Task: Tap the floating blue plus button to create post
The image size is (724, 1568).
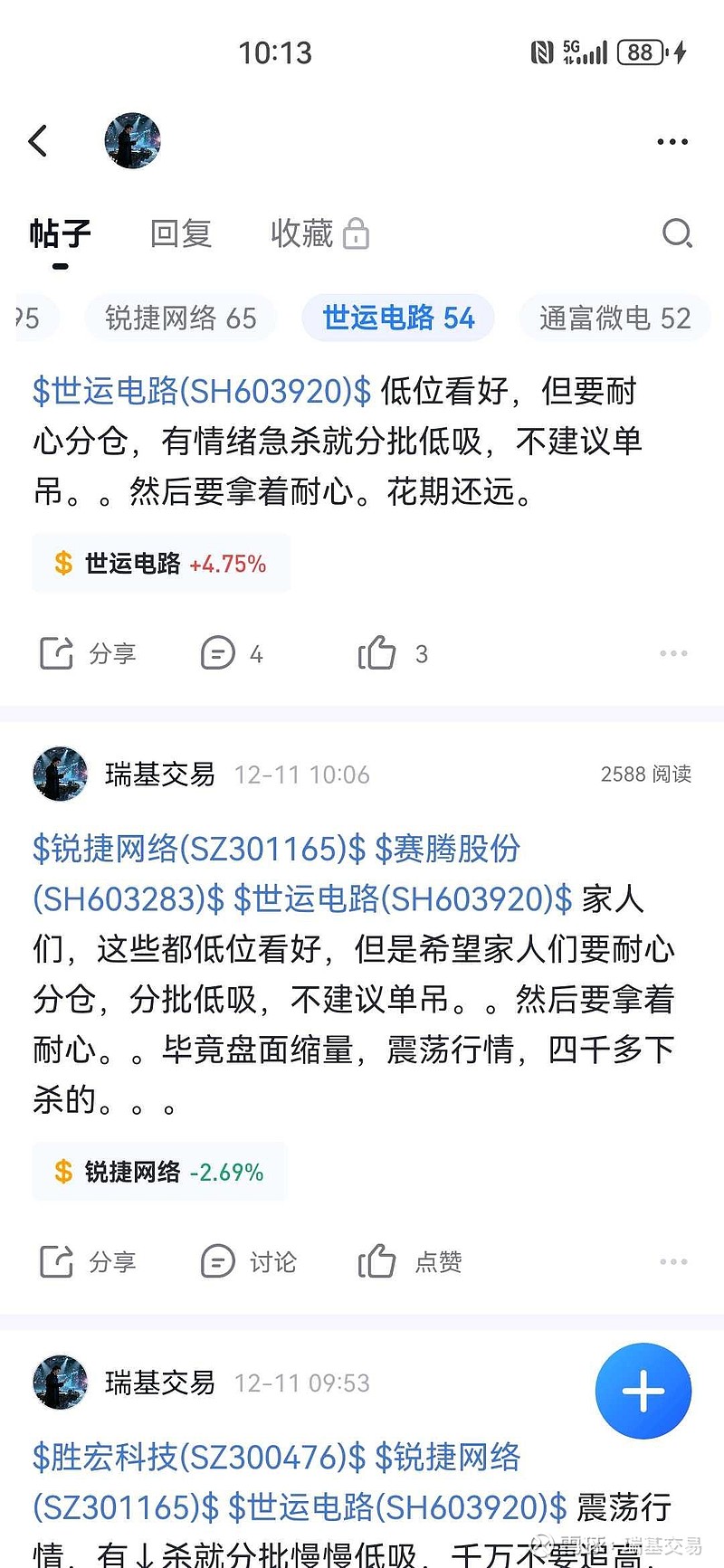Action: [x=643, y=1391]
